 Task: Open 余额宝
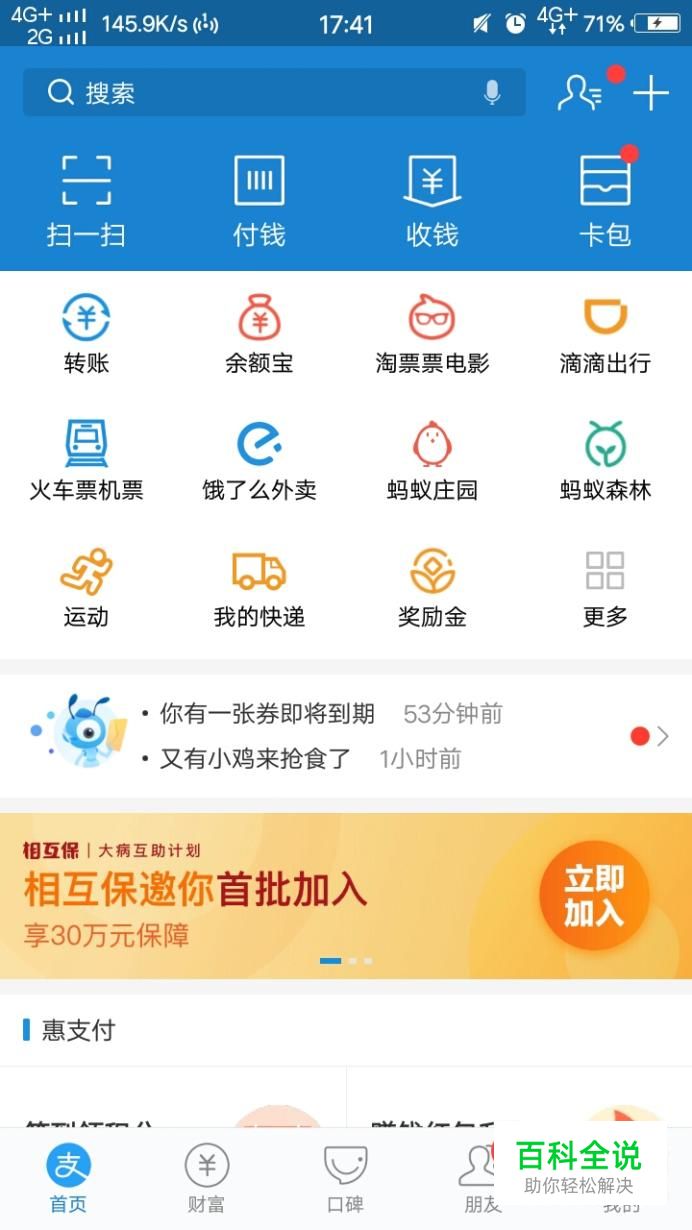[259, 334]
